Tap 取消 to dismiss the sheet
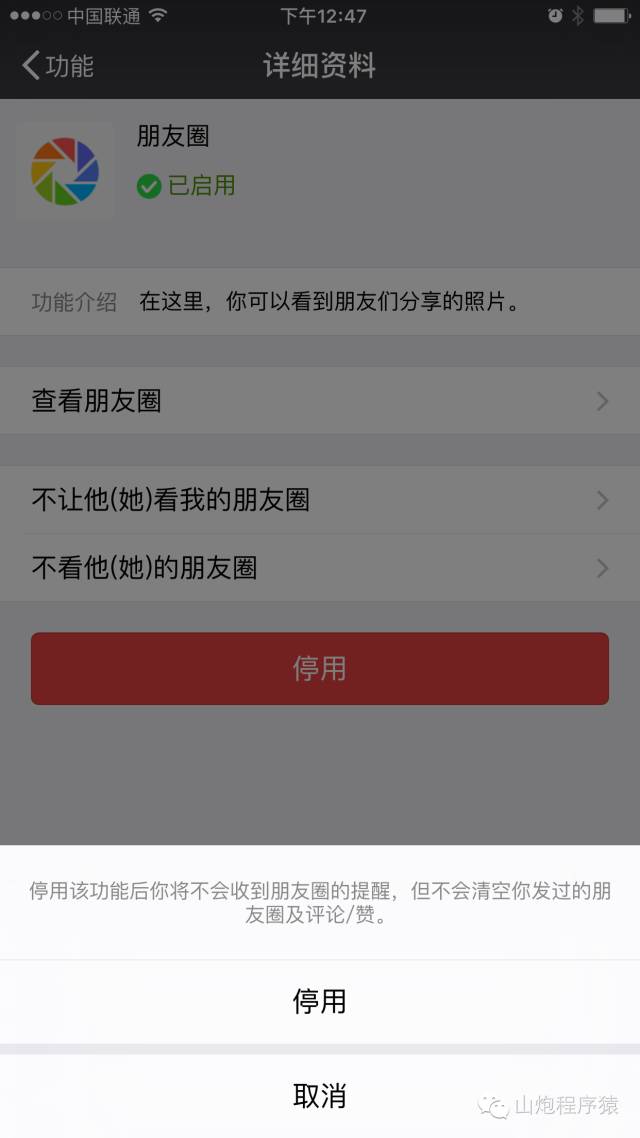This screenshot has width=640, height=1138. click(x=320, y=1096)
